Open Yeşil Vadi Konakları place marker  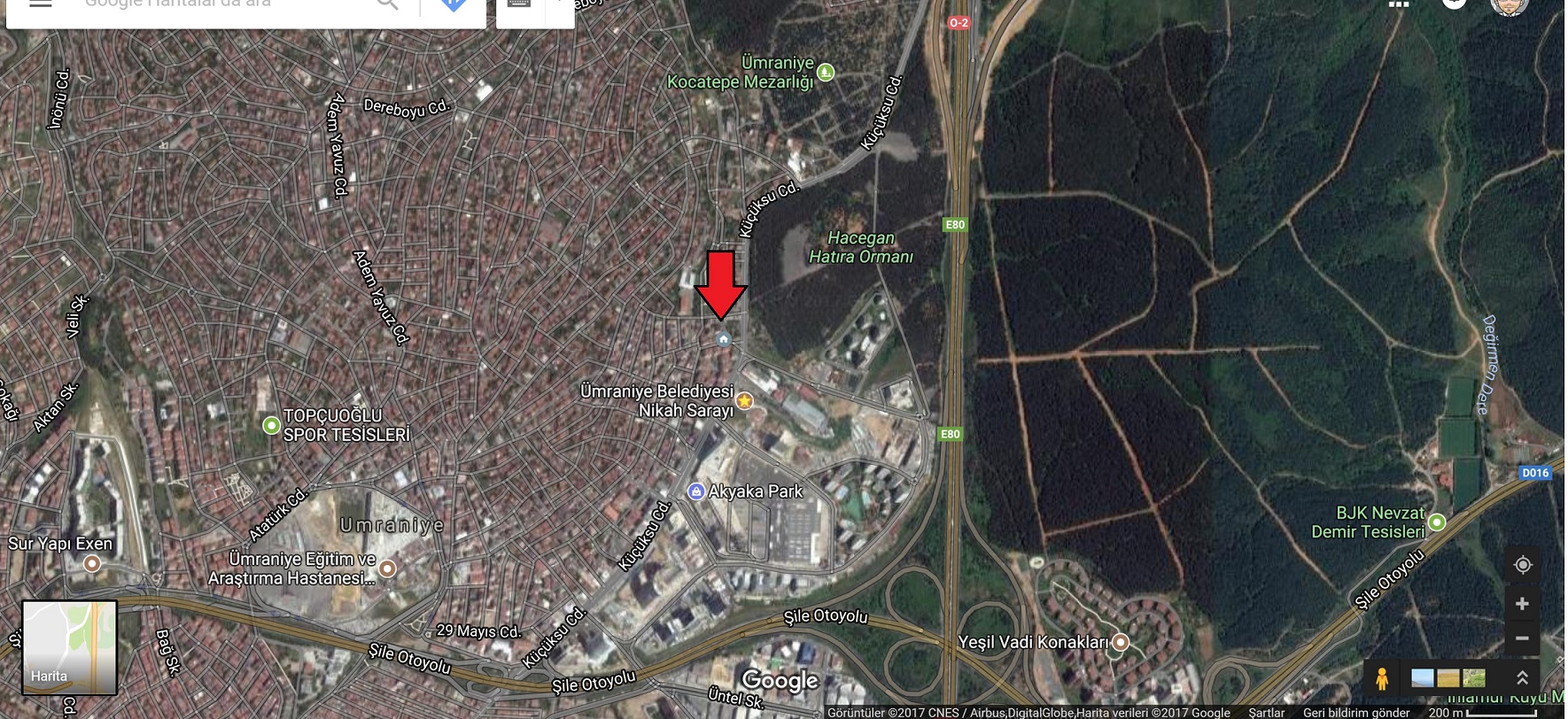[1121, 642]
